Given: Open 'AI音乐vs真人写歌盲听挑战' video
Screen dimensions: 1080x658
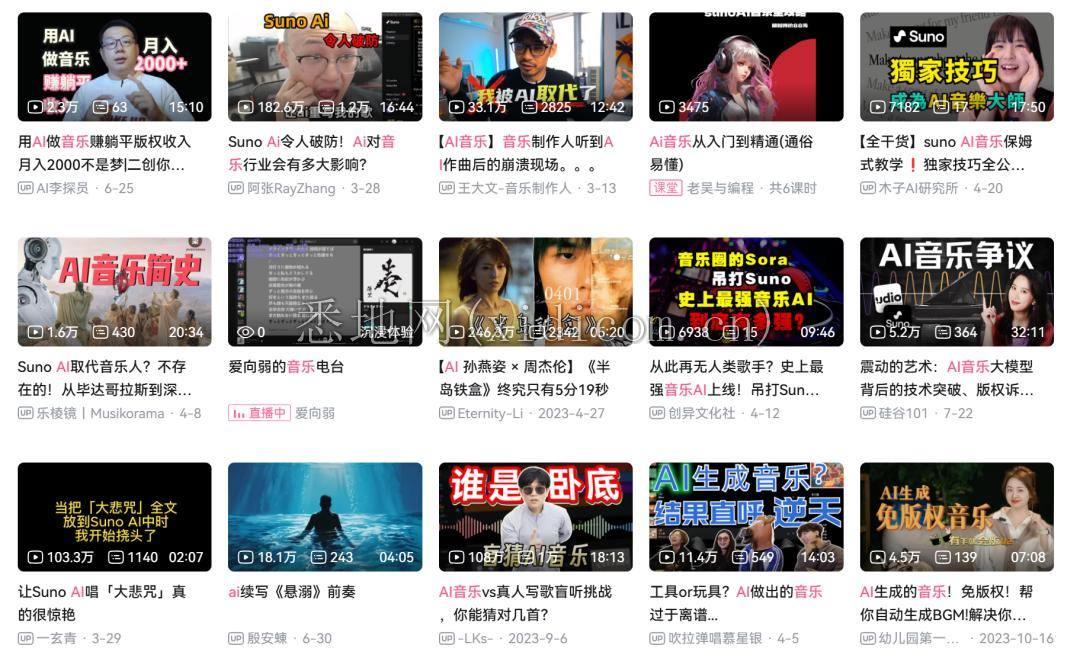Looking at the screenshot, I should (535, 517).
